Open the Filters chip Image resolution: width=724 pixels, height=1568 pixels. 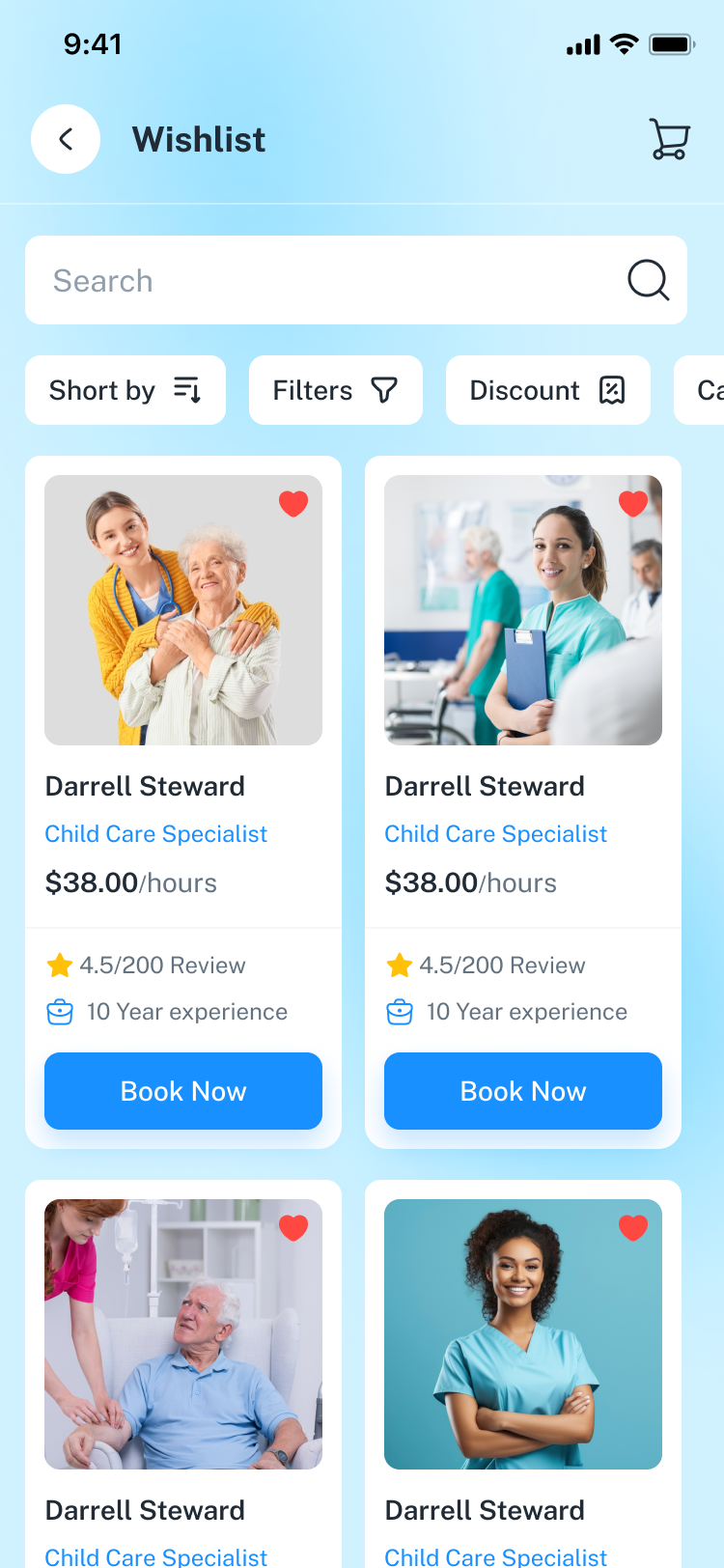335,390
